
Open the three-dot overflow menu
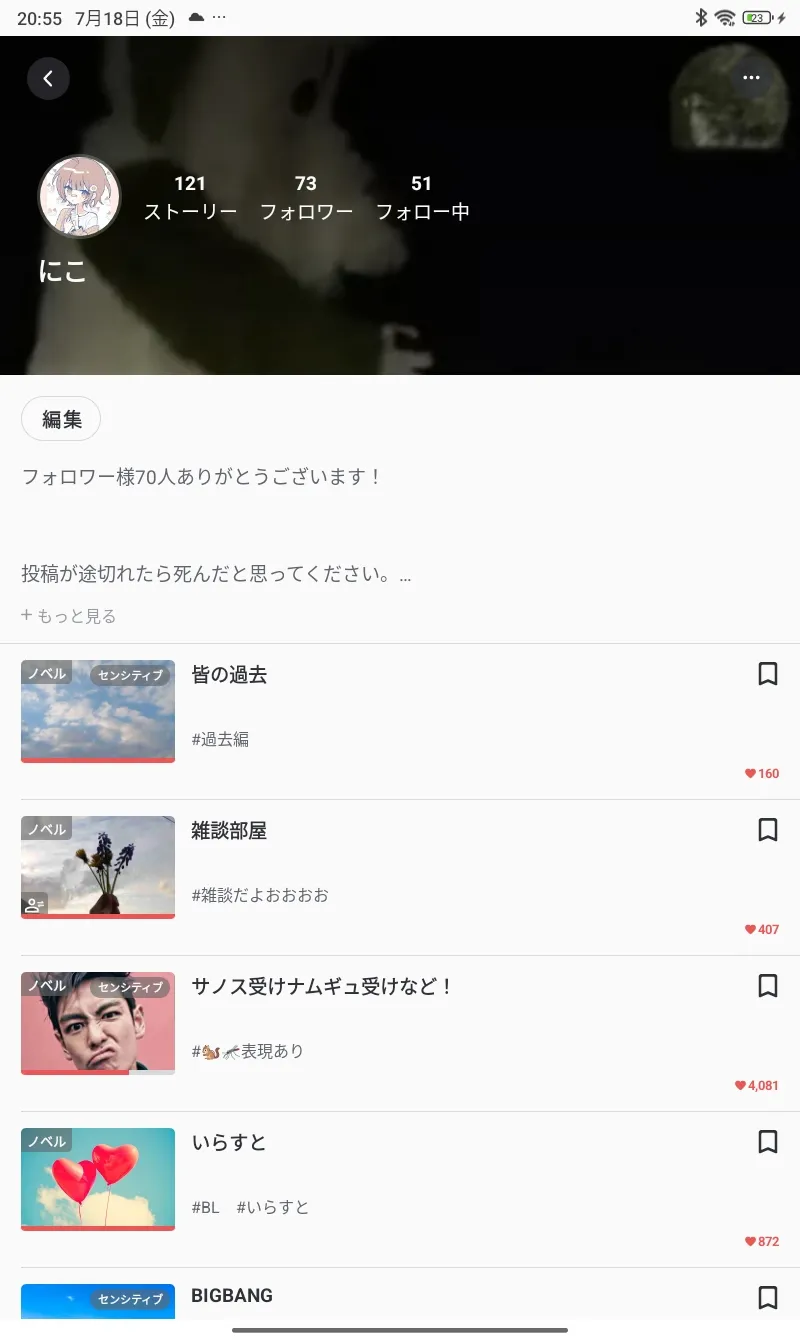751,78
